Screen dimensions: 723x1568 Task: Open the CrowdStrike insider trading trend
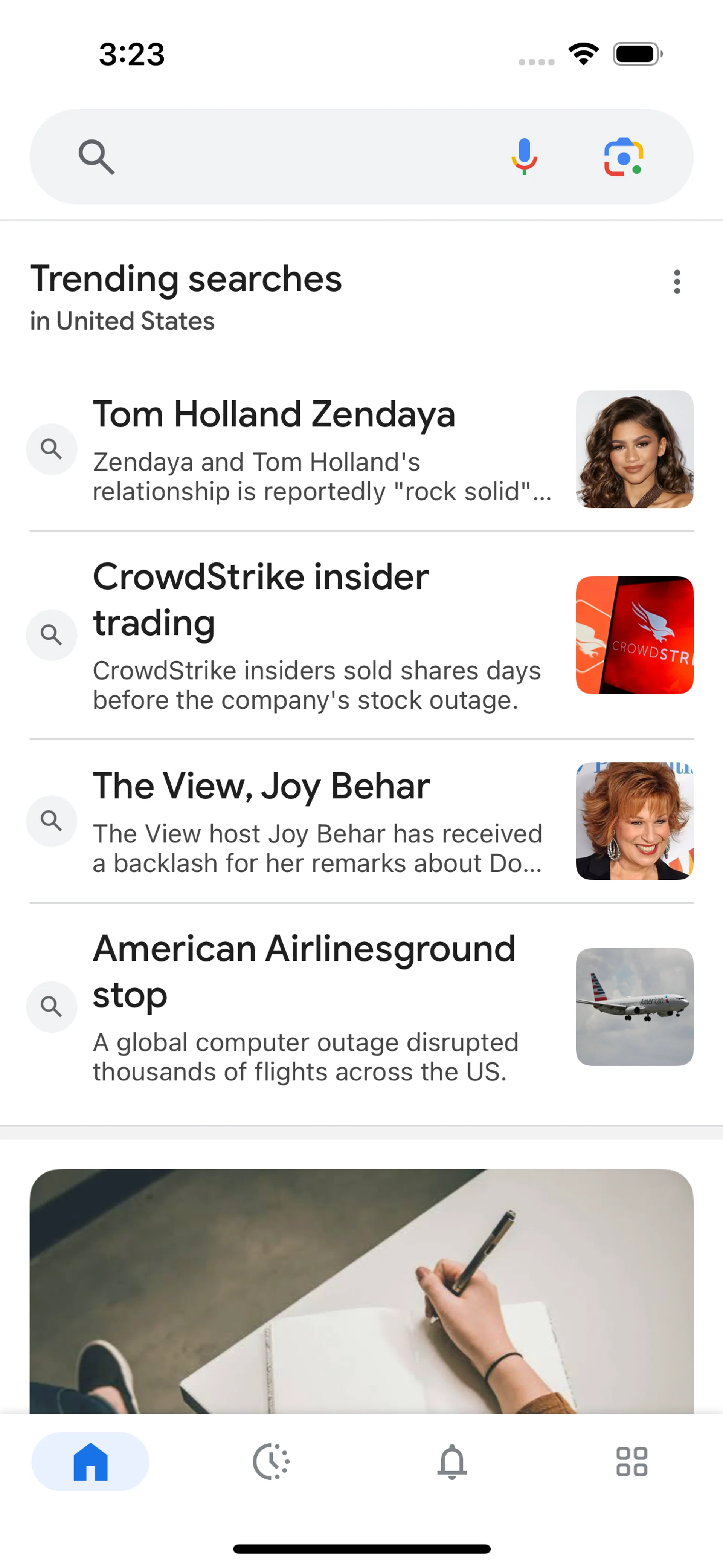tap(261, 599)
